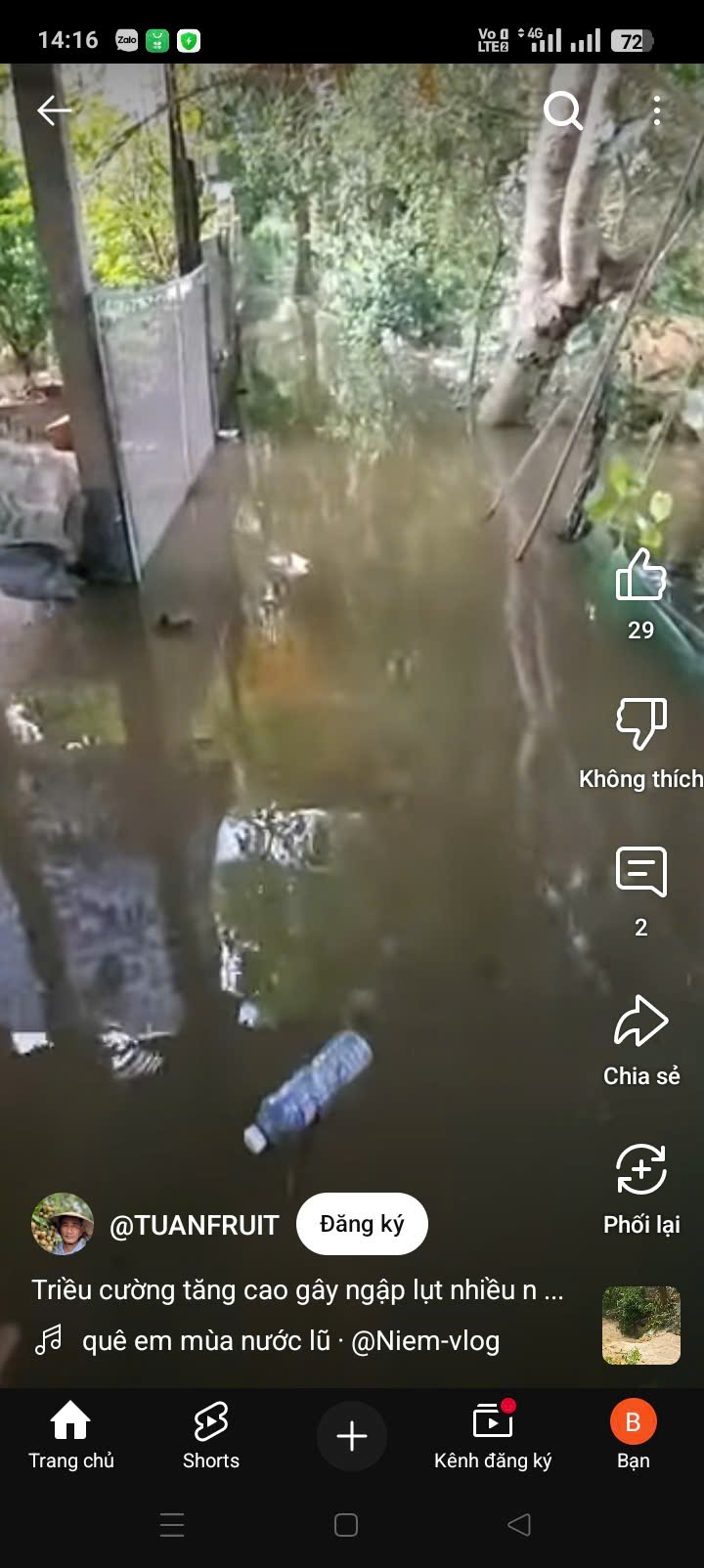Open the sound quê em mùa nước lũ

click(289, 1341)
